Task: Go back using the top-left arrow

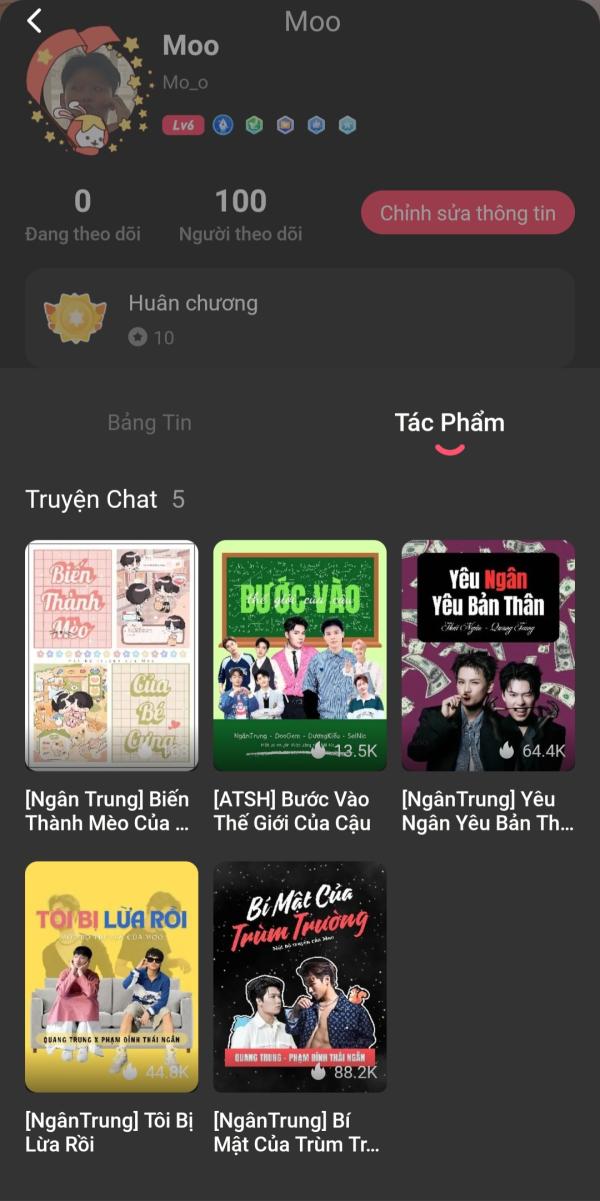Action: click(35, 21)
